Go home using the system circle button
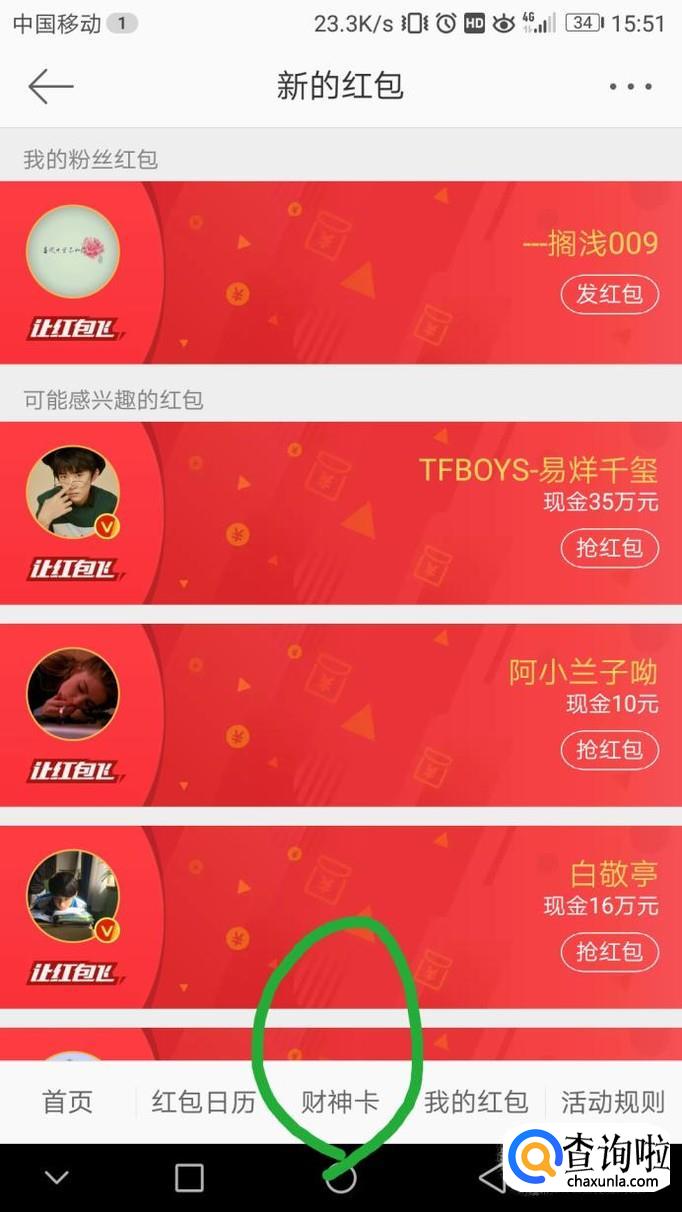682x1212 pixels. pos(340,1178)
